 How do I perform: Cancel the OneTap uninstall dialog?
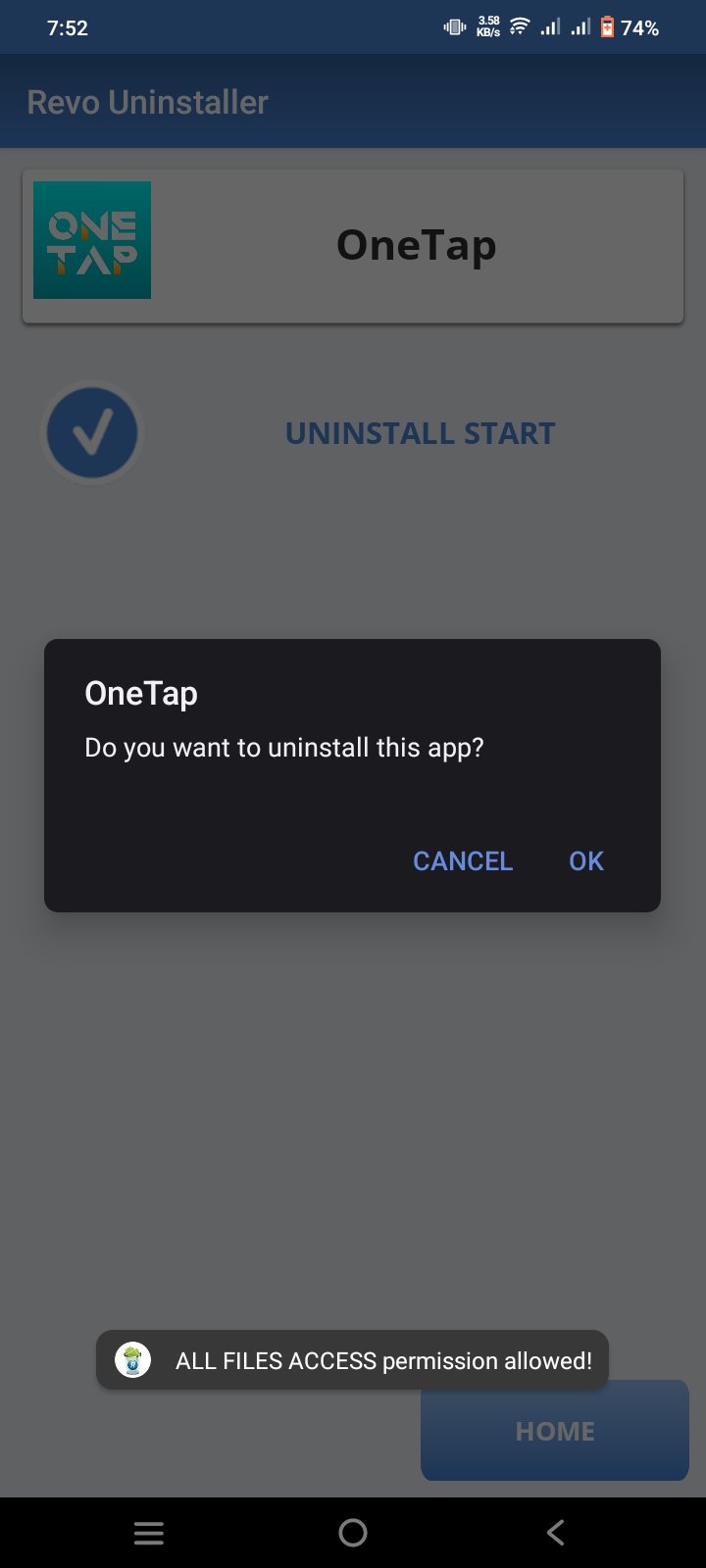463,860
